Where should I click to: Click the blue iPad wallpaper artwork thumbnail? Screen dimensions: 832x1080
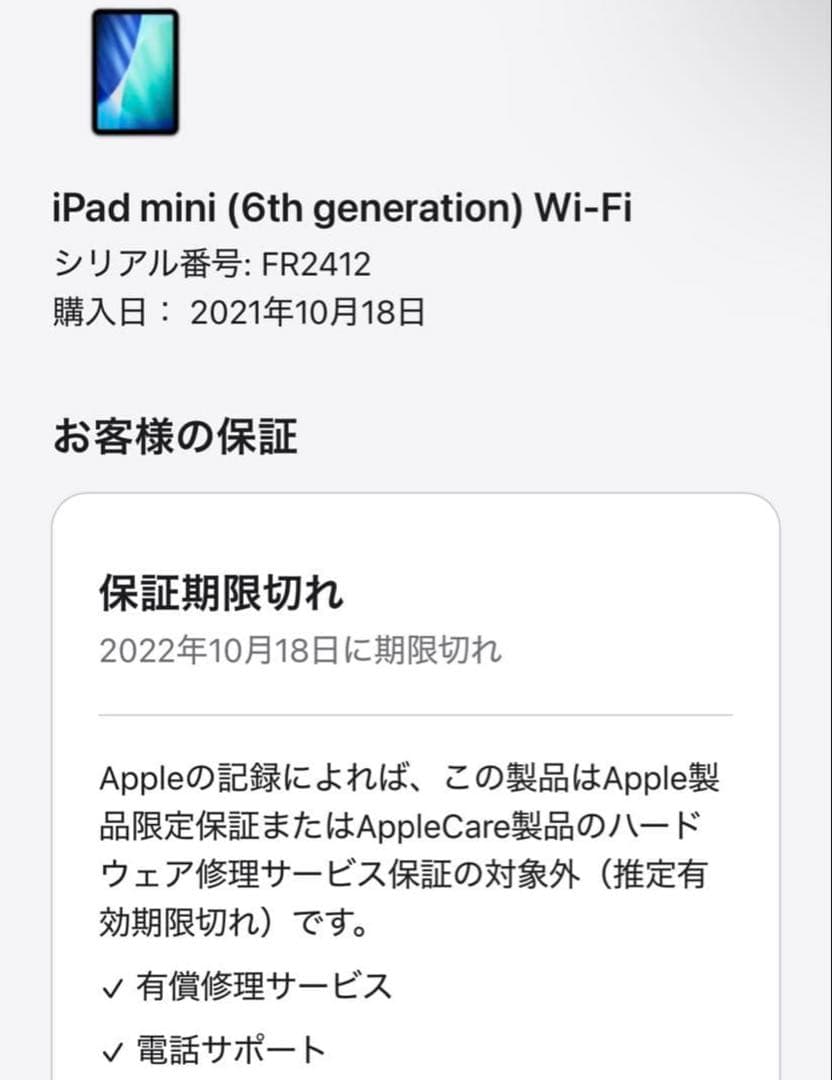[136, 72]
